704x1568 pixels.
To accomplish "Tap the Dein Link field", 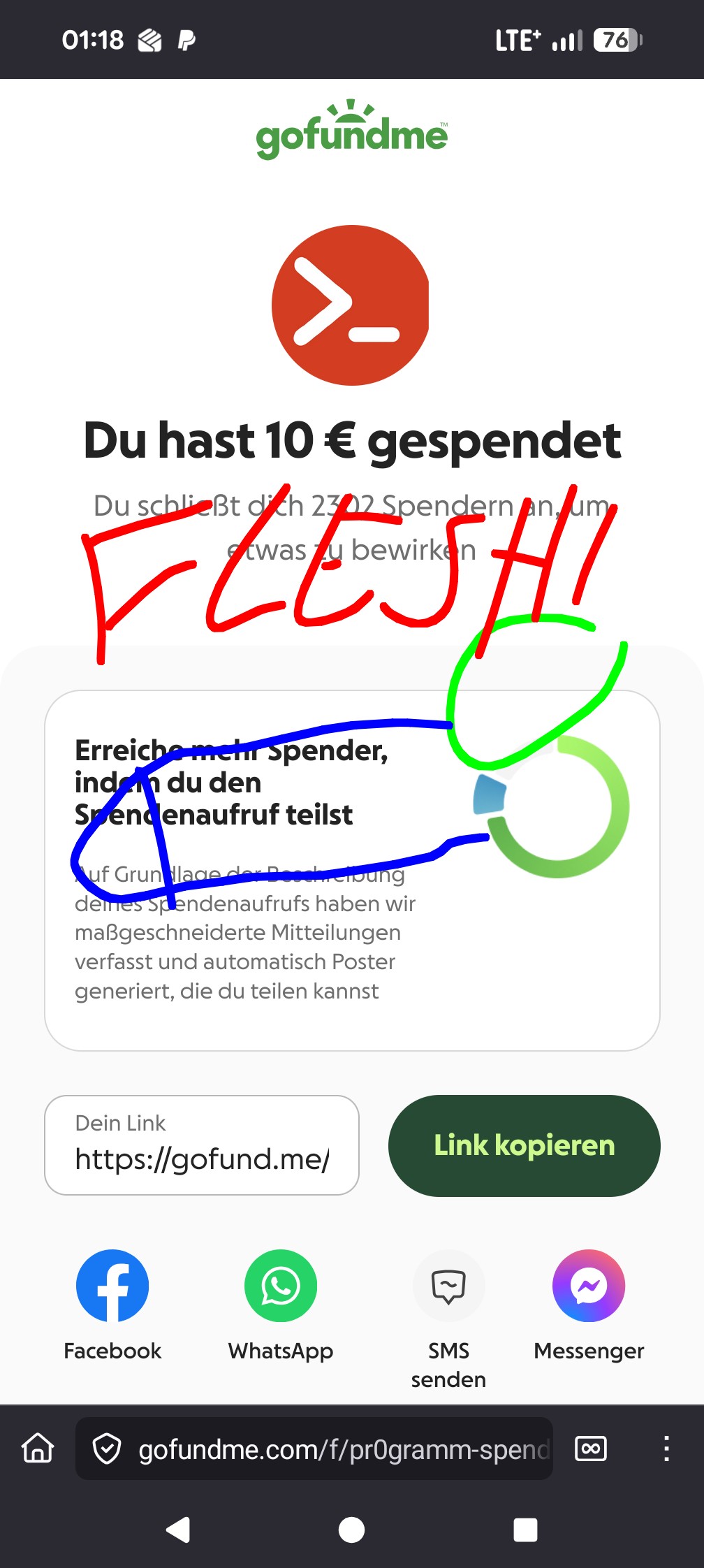I will [x=202, y=1145].
